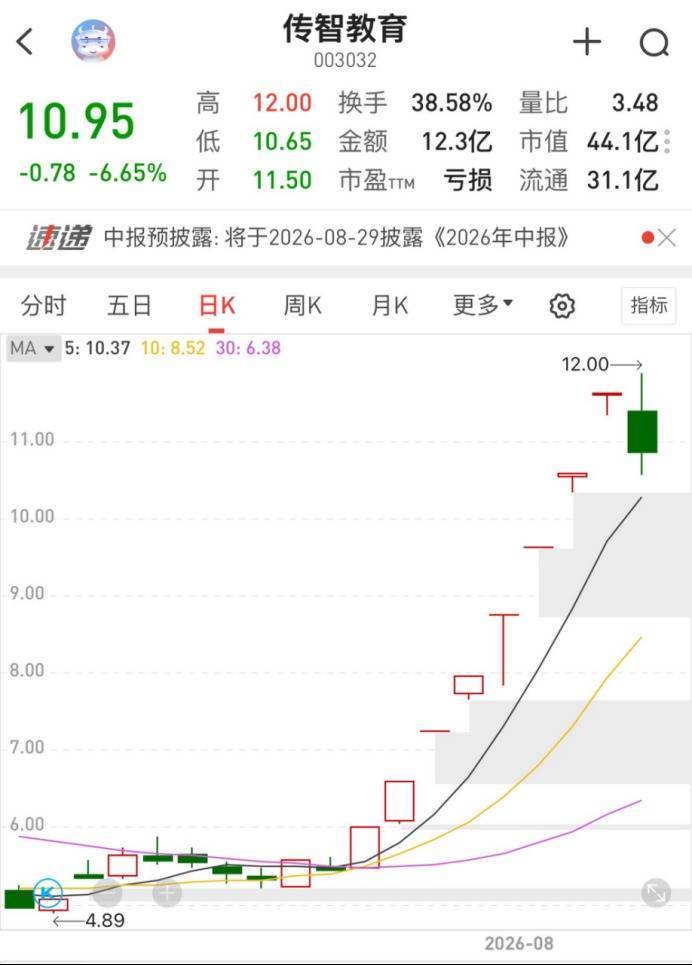Go back with the top-left arrow

tap(25, 42)
